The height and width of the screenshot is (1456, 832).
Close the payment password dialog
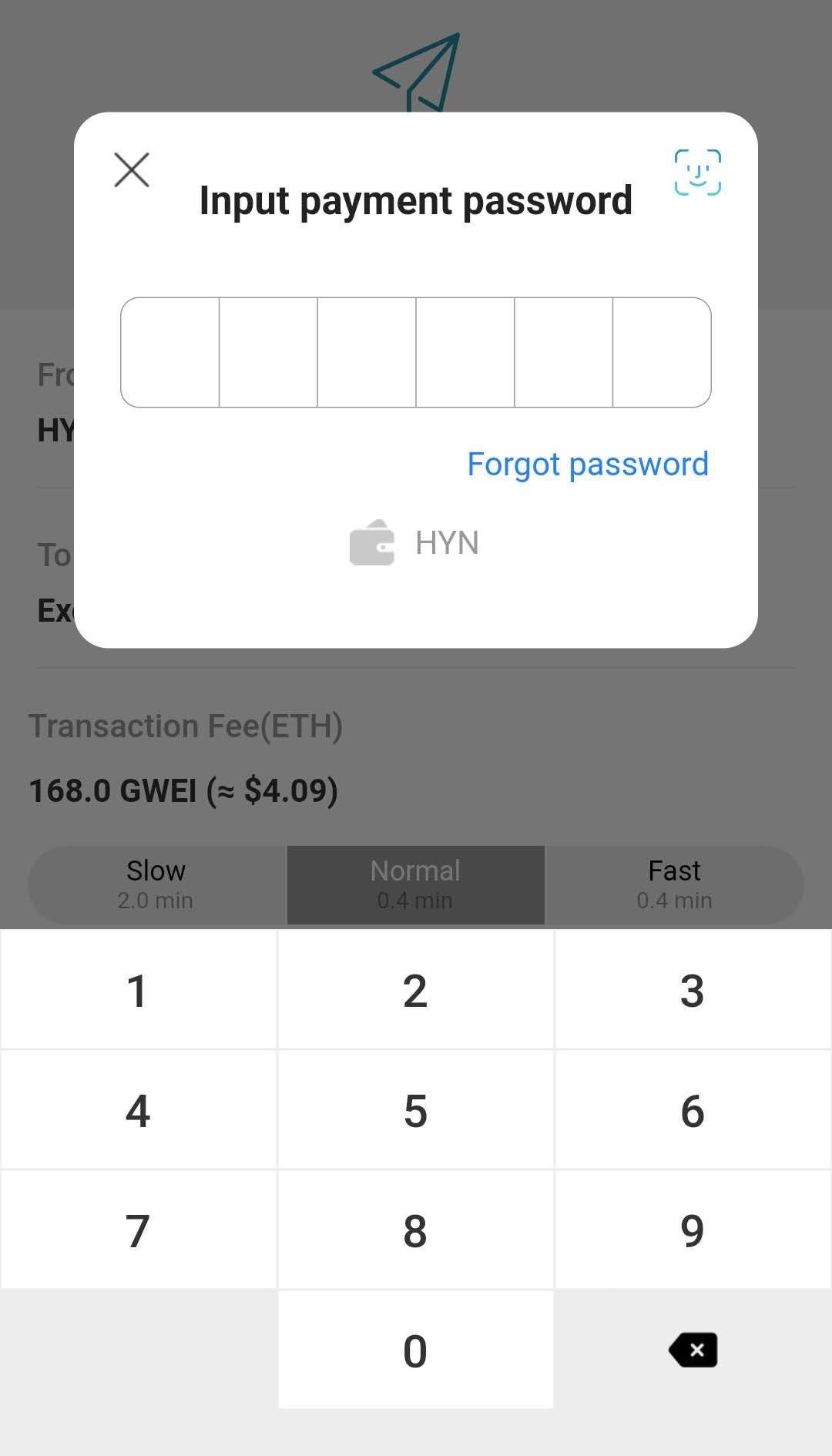tap(132, 169)
